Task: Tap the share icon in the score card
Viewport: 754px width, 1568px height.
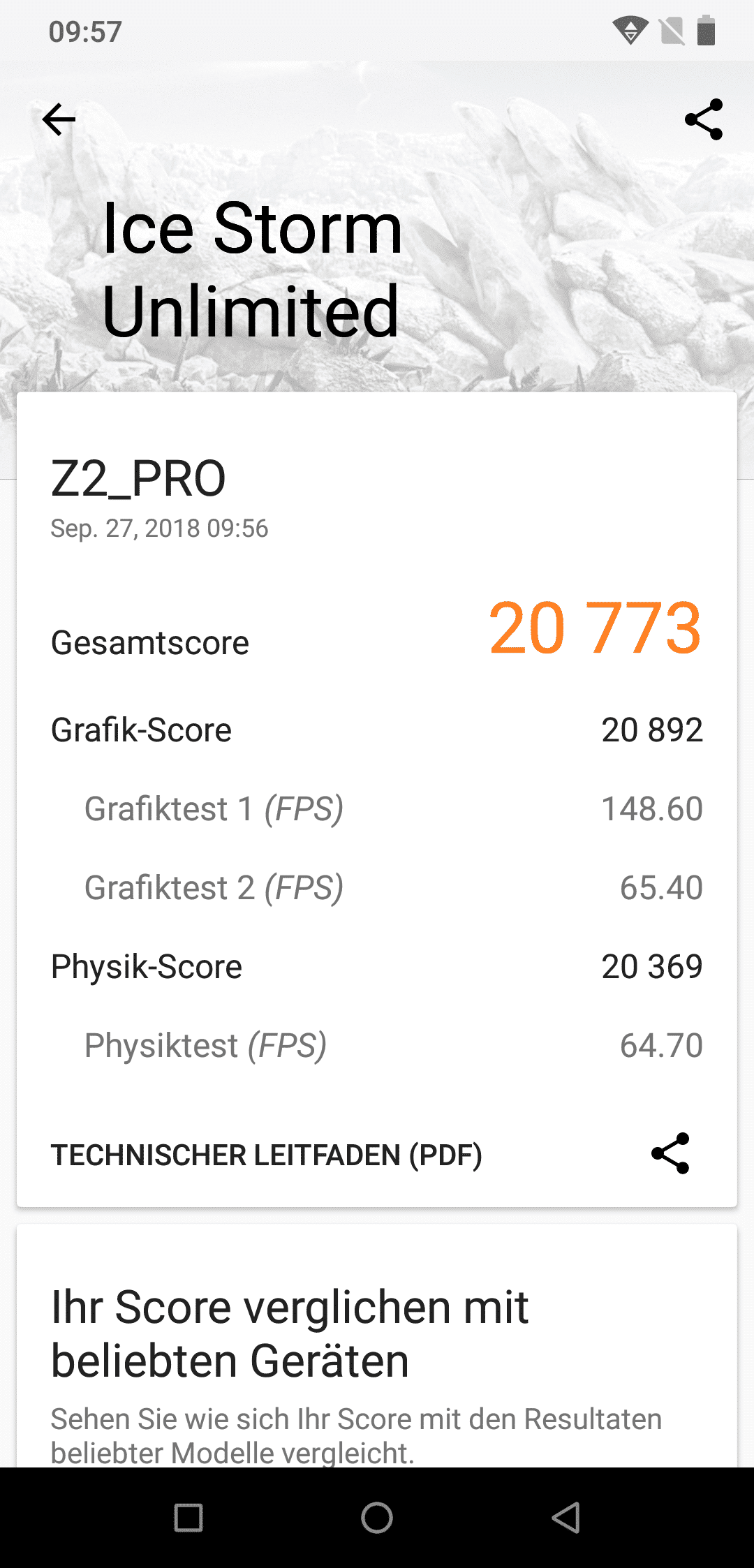Action: (x=670, y=1153)
